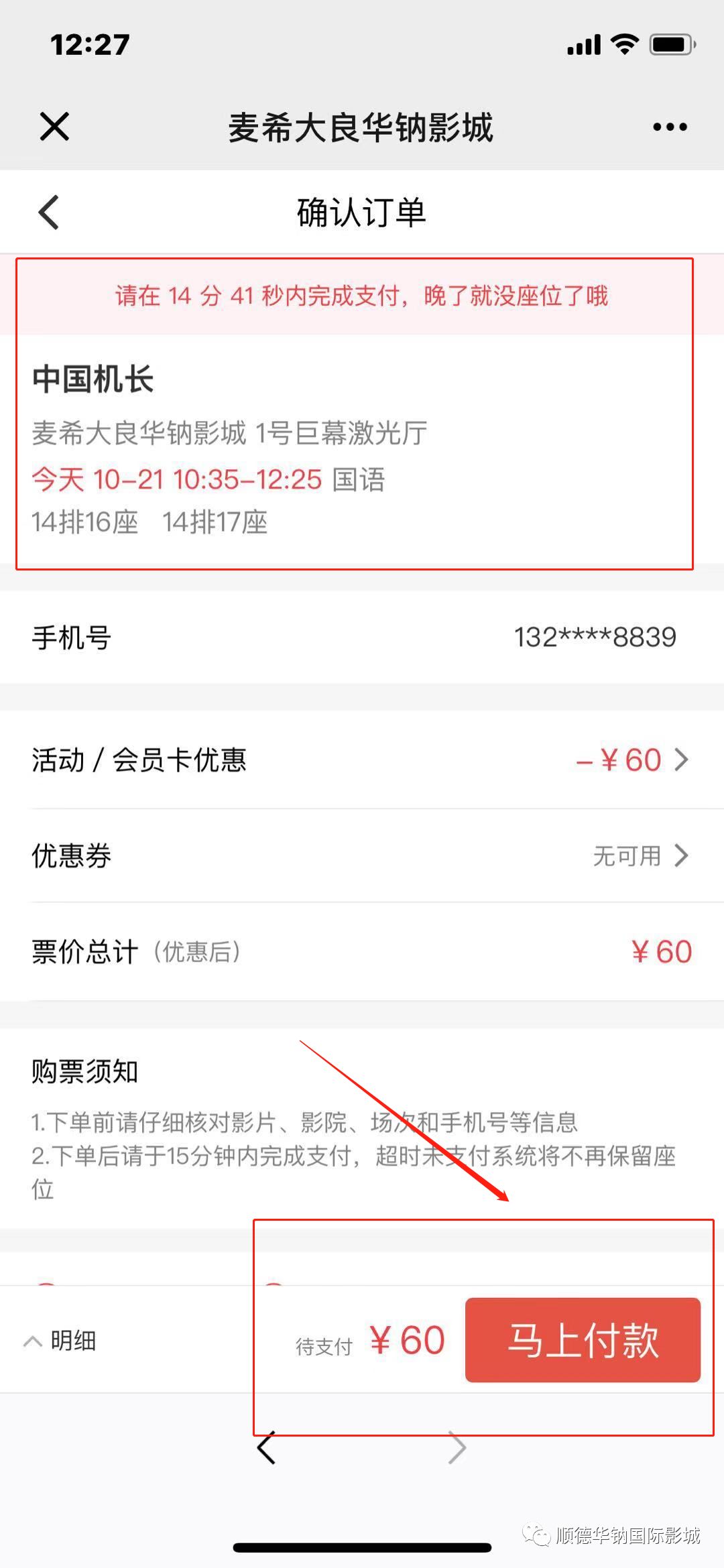This screenshot has width=724, height=1568.
Task: Expand the 明细 price details
Action: (60, 1341)
